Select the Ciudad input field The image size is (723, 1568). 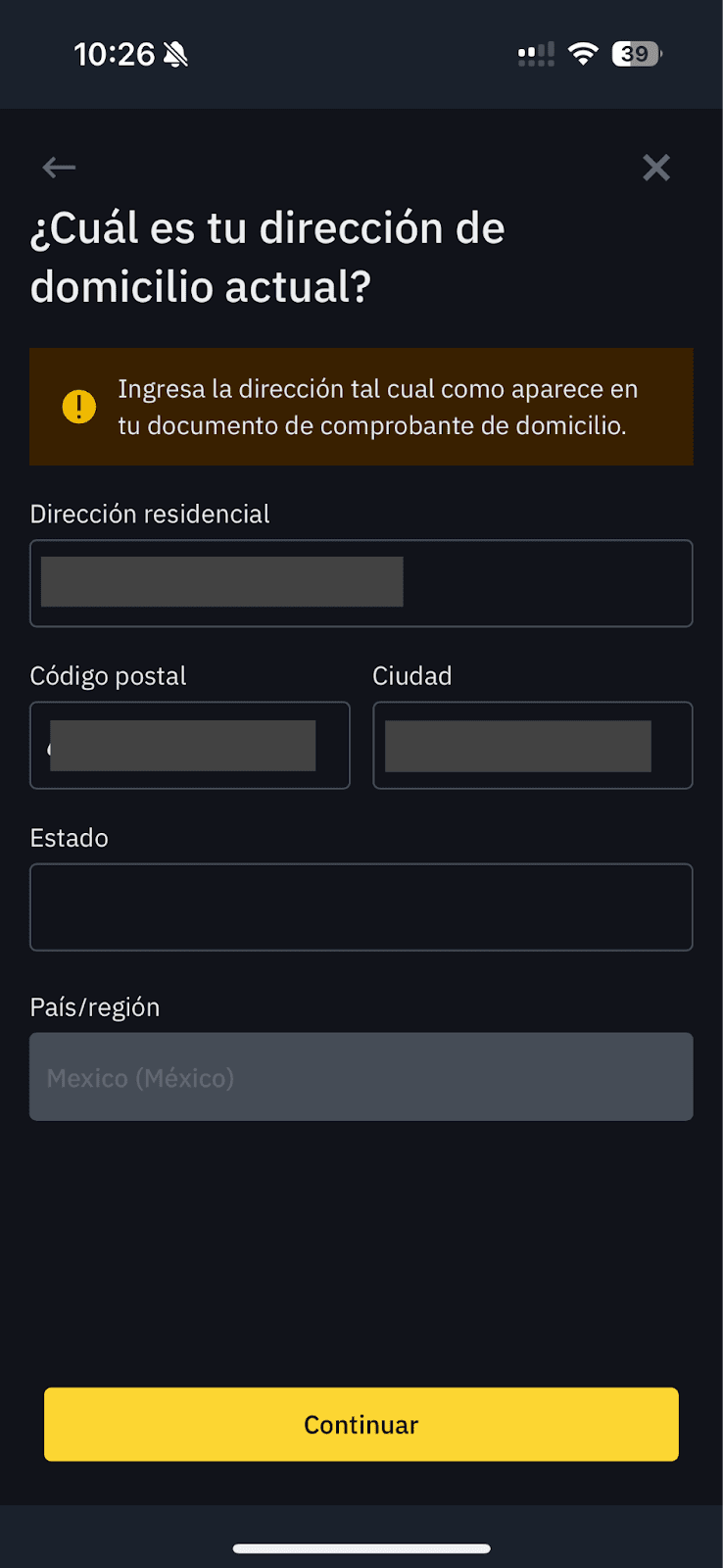[x=532, y=745]
